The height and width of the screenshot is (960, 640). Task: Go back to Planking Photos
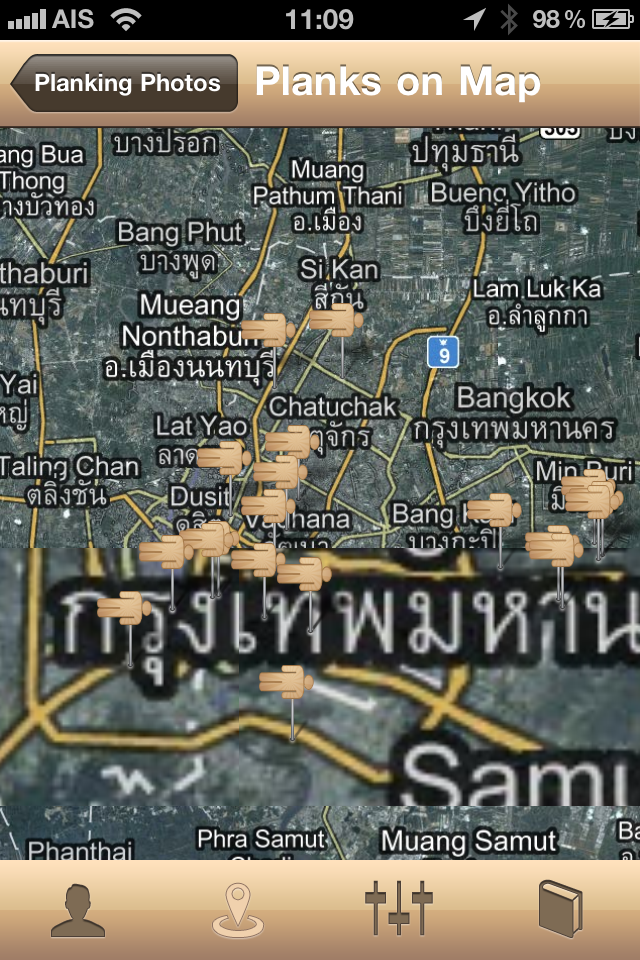126,83
